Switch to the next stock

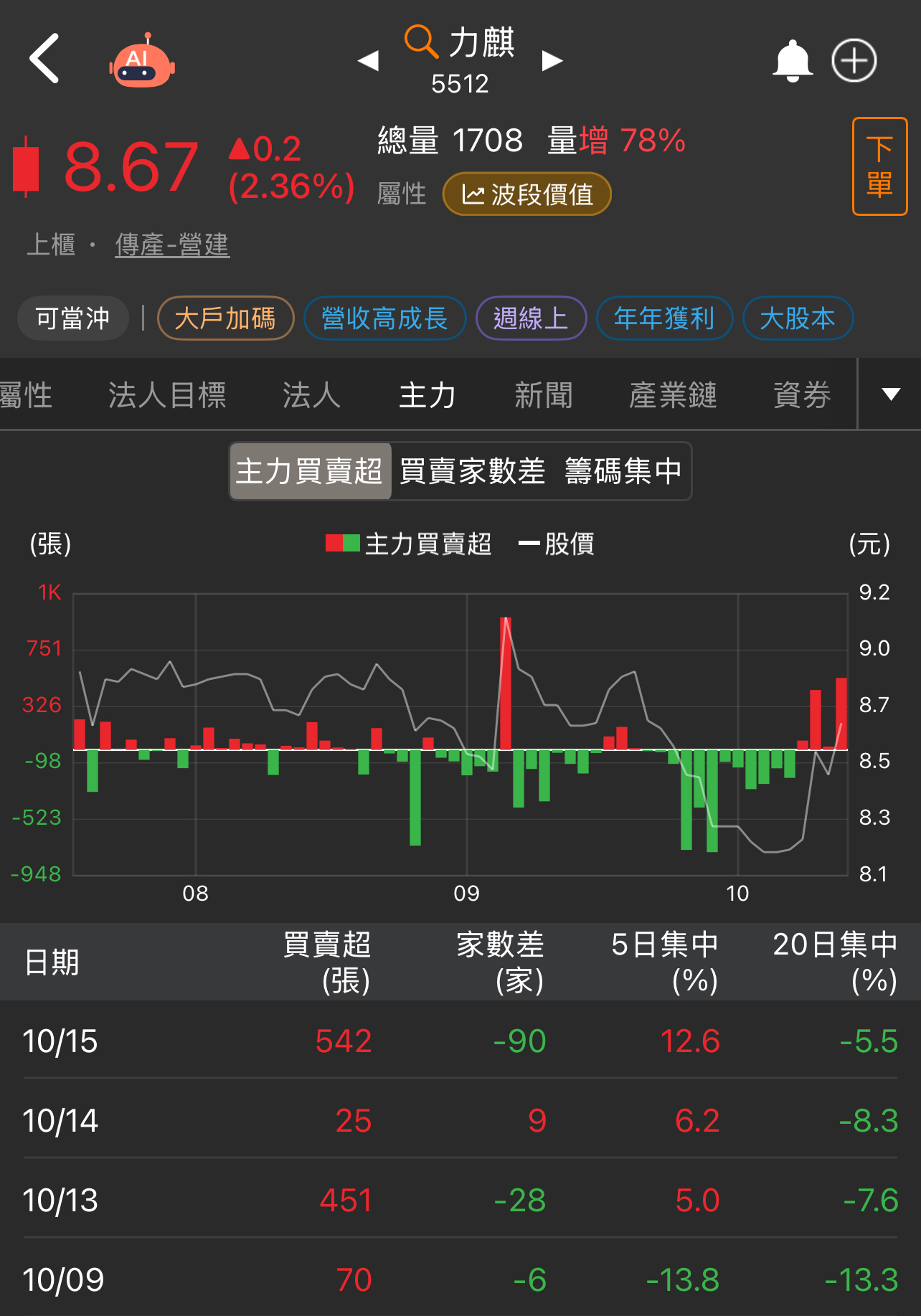point(552,61)
